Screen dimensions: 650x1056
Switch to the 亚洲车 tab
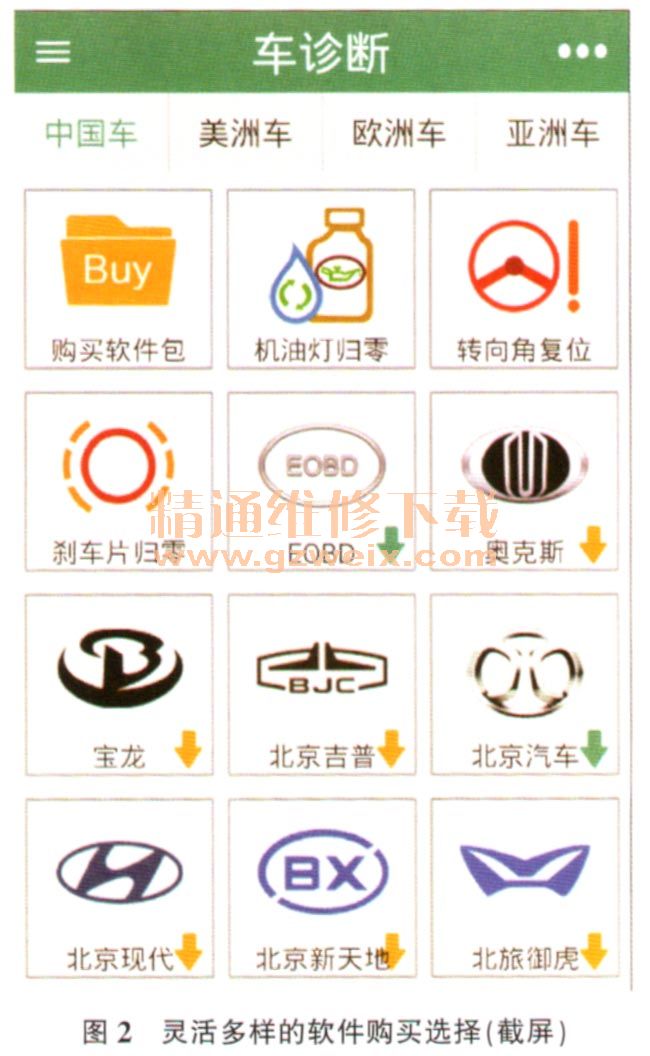click(x=552, y=133)
